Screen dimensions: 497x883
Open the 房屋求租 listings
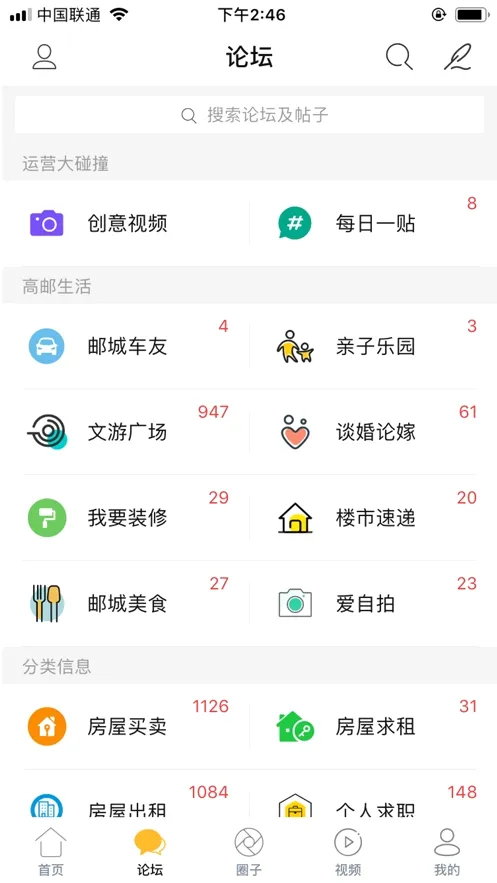click(373, 726)
